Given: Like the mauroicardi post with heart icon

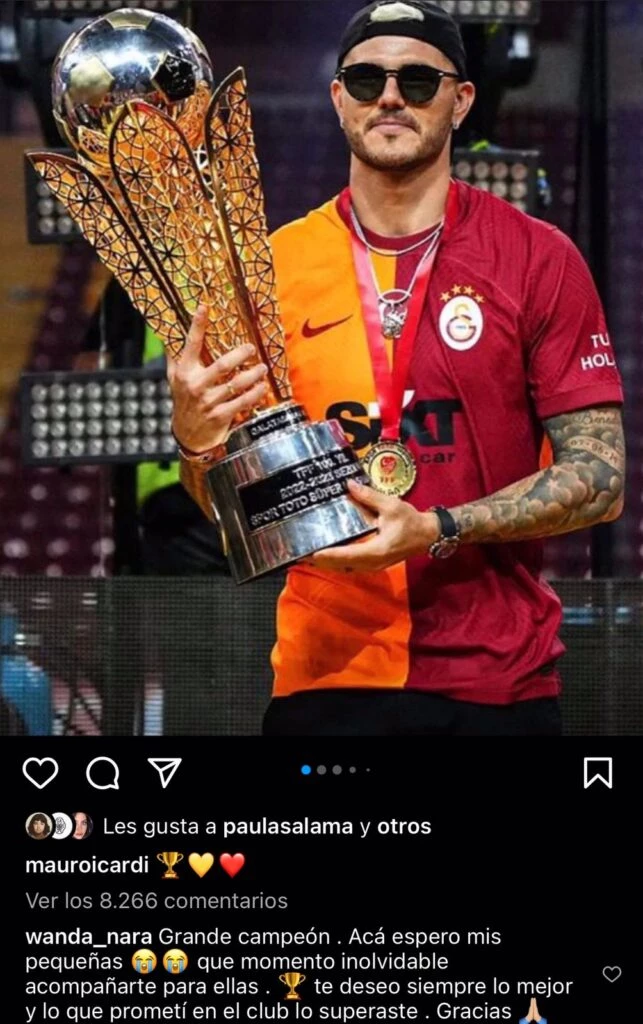Looking at the screenshot, I should [40, 772].
